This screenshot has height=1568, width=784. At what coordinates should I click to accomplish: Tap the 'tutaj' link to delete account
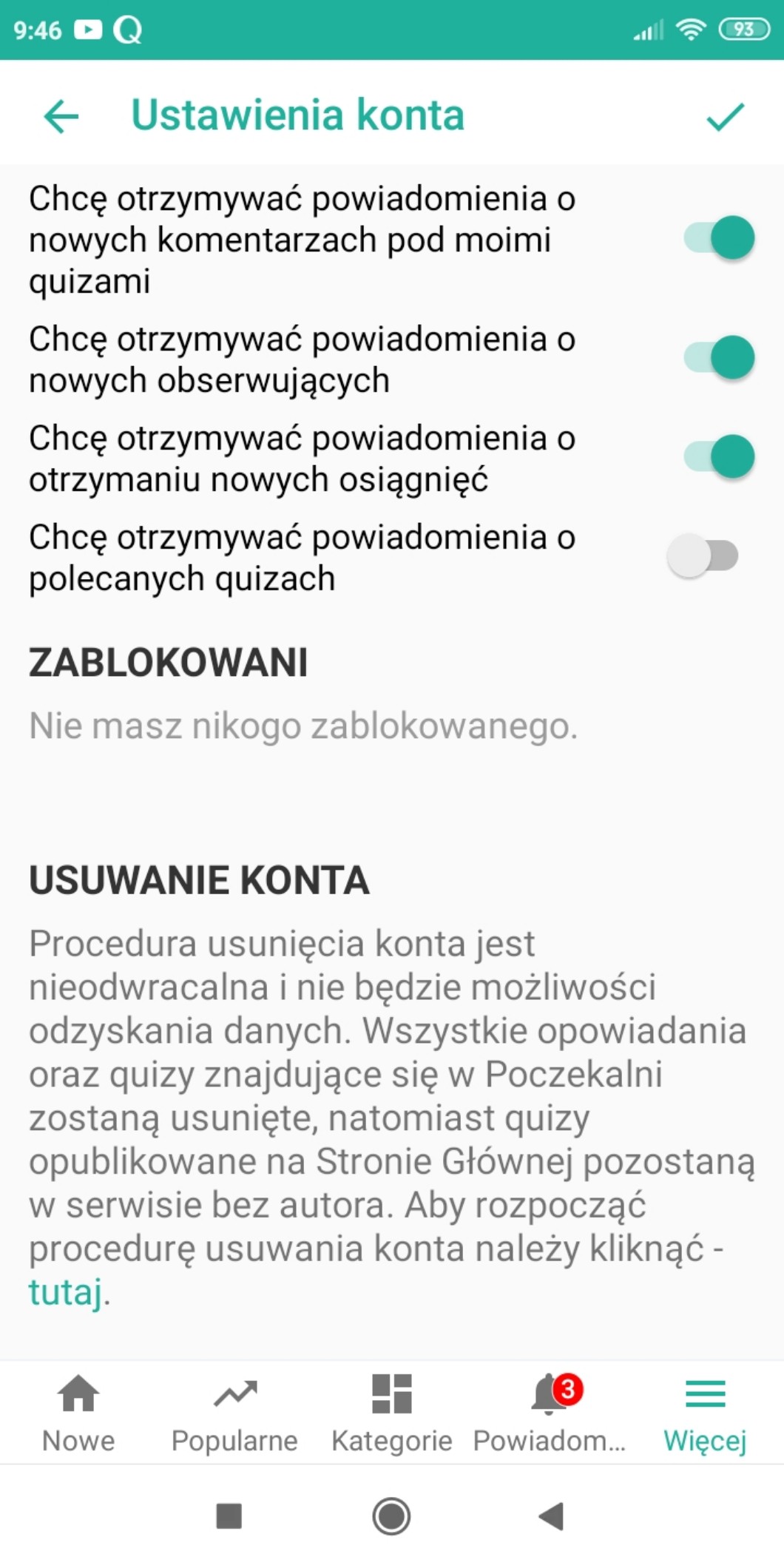pos(65,1293)
